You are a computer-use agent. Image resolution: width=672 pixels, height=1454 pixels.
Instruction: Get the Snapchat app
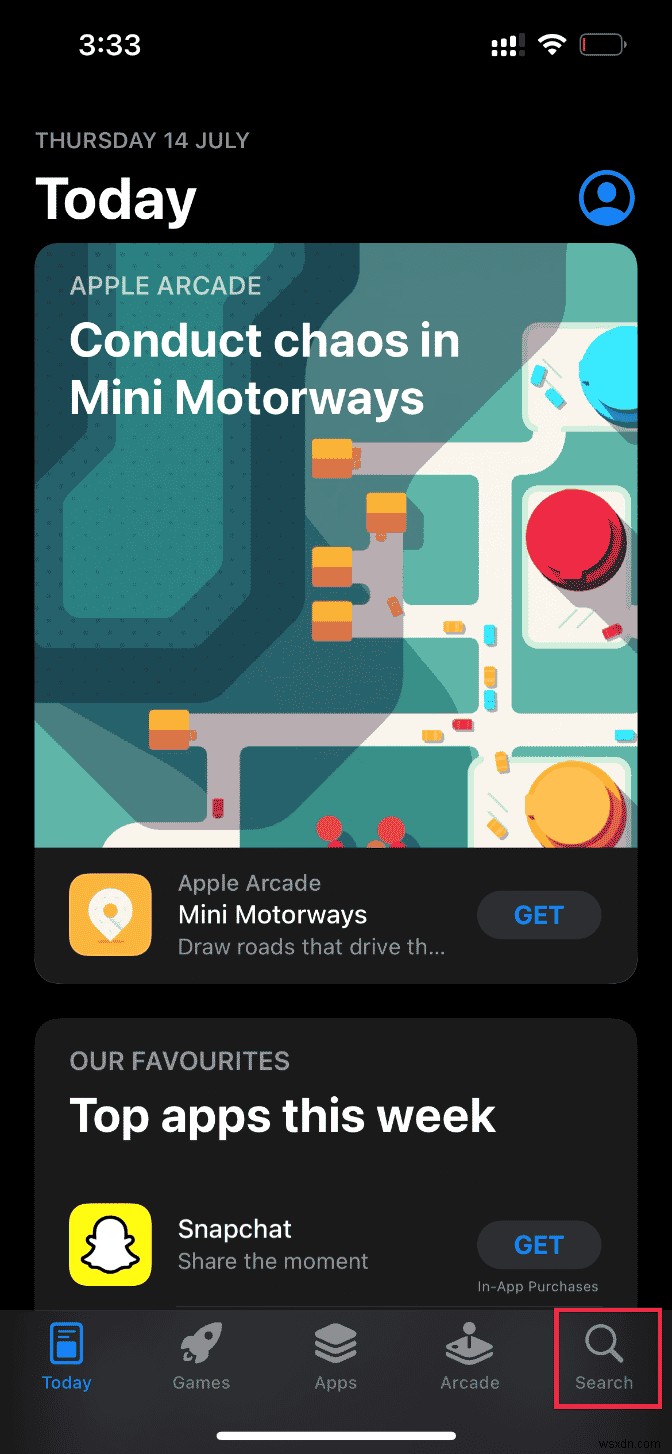point(538,1245)
